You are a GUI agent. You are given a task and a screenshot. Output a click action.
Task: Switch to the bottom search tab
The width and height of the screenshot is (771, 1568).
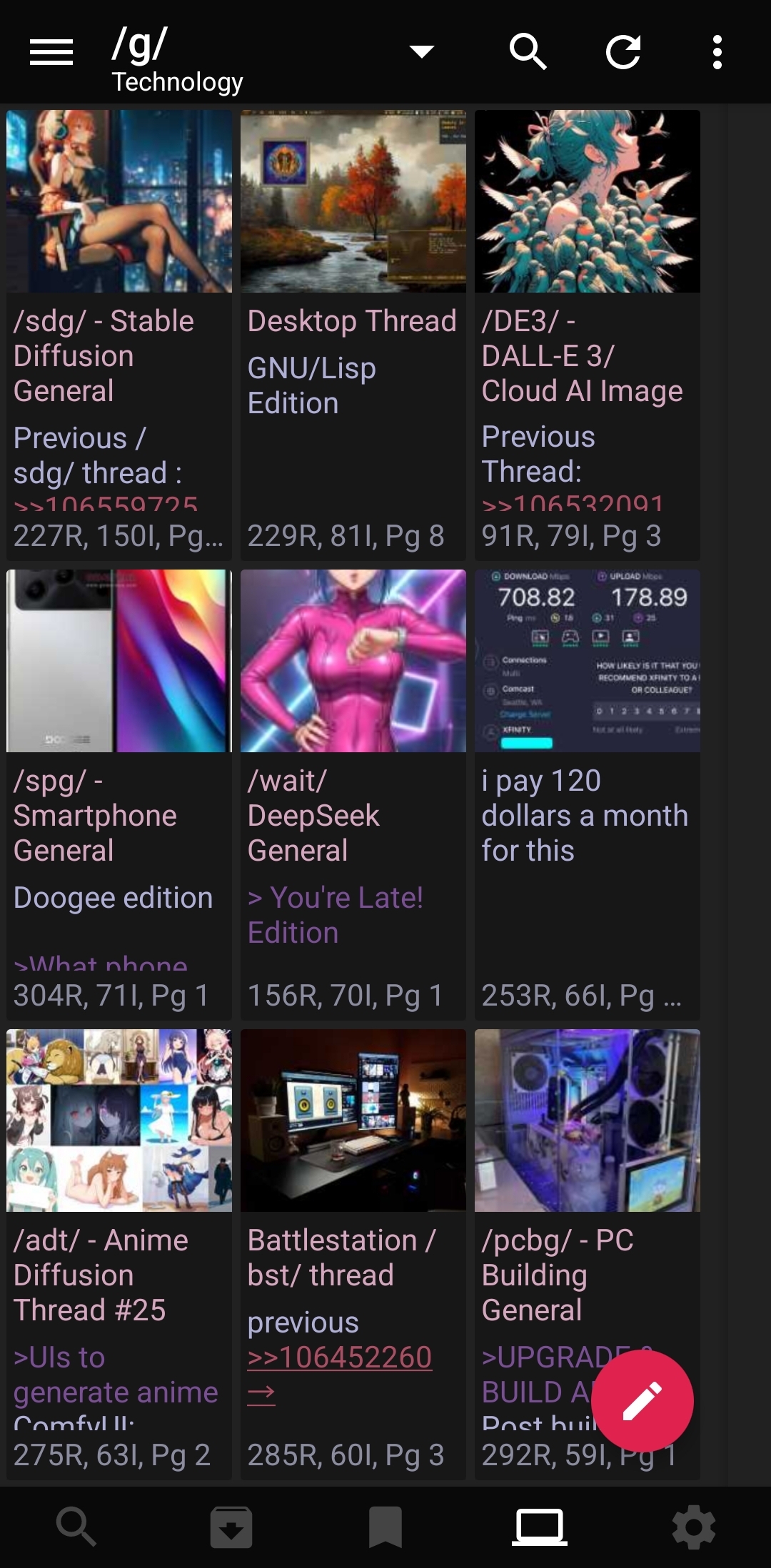[x=76, y=1527]
